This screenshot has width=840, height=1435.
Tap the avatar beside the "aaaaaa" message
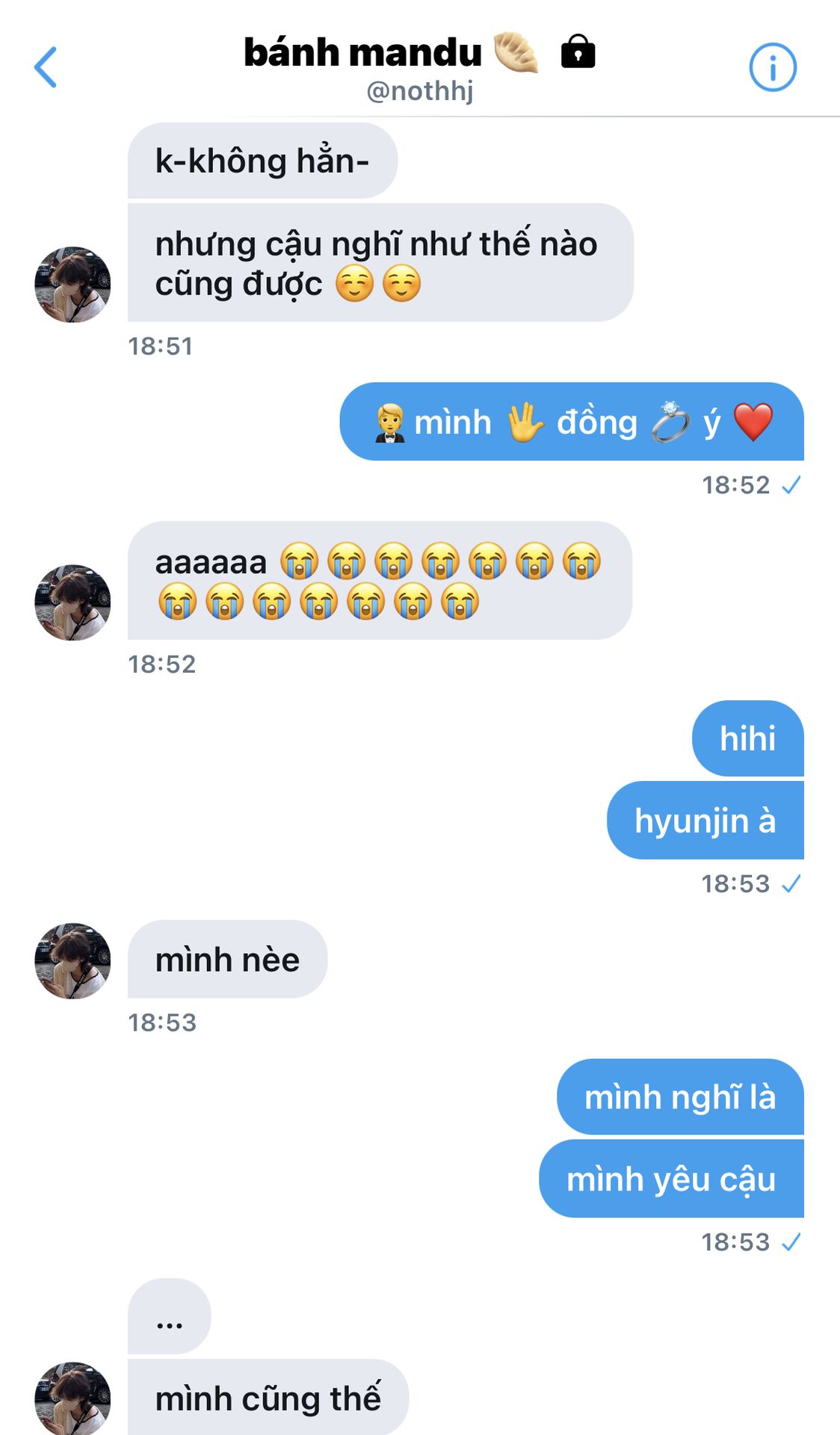click(72, 602)
